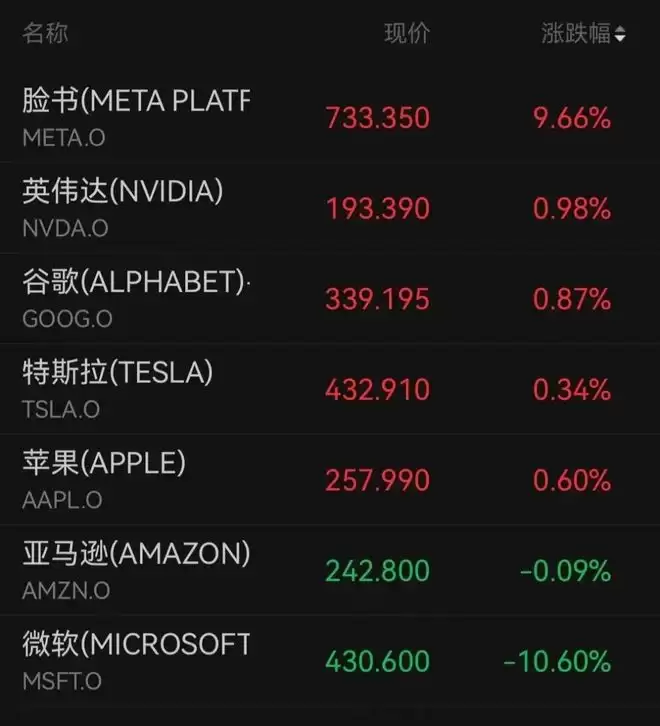
Task: Open the 微软 MSFT.O quote
Action: [136, 661]
